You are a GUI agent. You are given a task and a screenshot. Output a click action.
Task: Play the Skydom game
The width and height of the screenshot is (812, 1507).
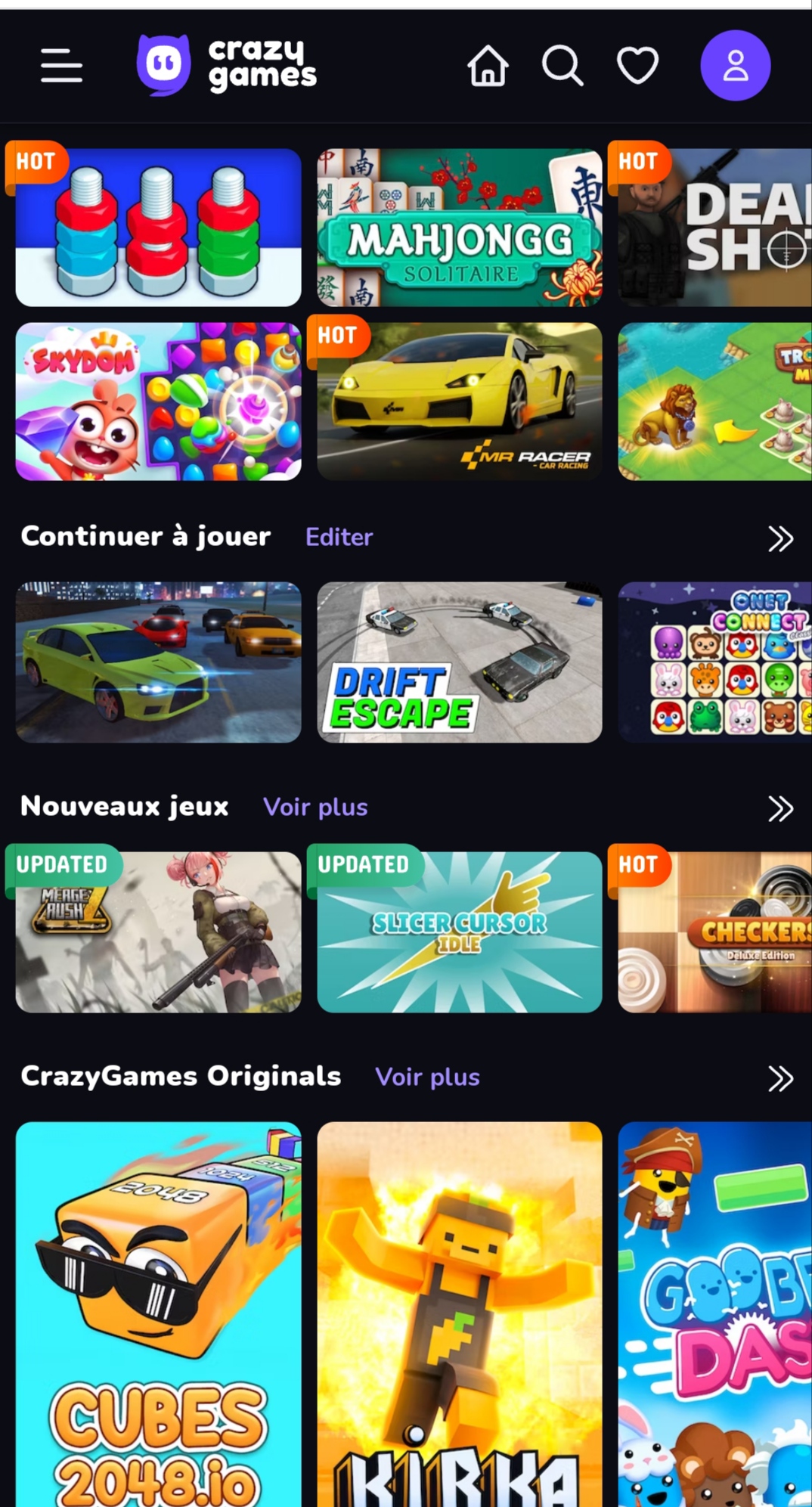pos(158,402)
